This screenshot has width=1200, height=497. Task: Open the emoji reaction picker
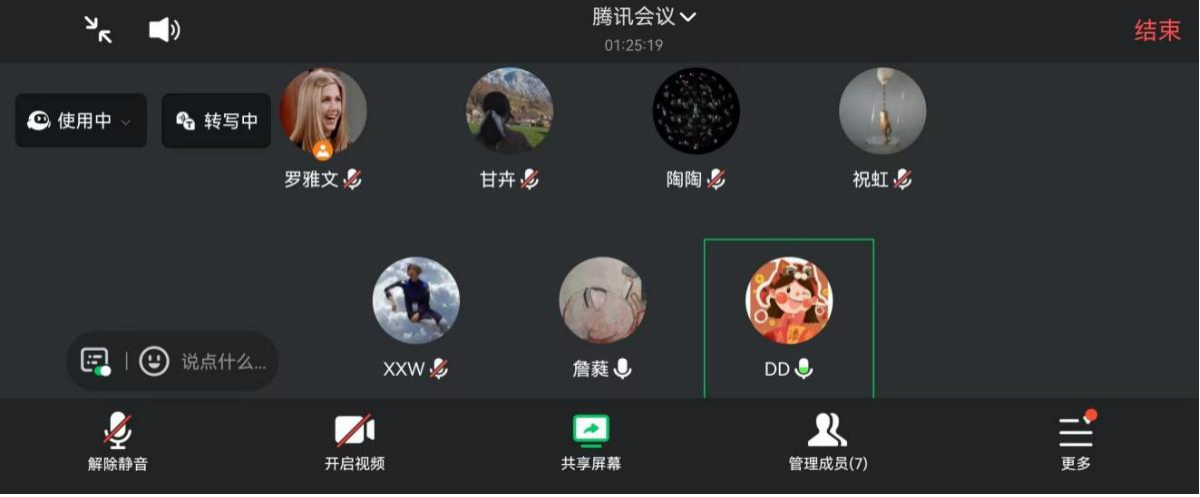coord(153,361)
